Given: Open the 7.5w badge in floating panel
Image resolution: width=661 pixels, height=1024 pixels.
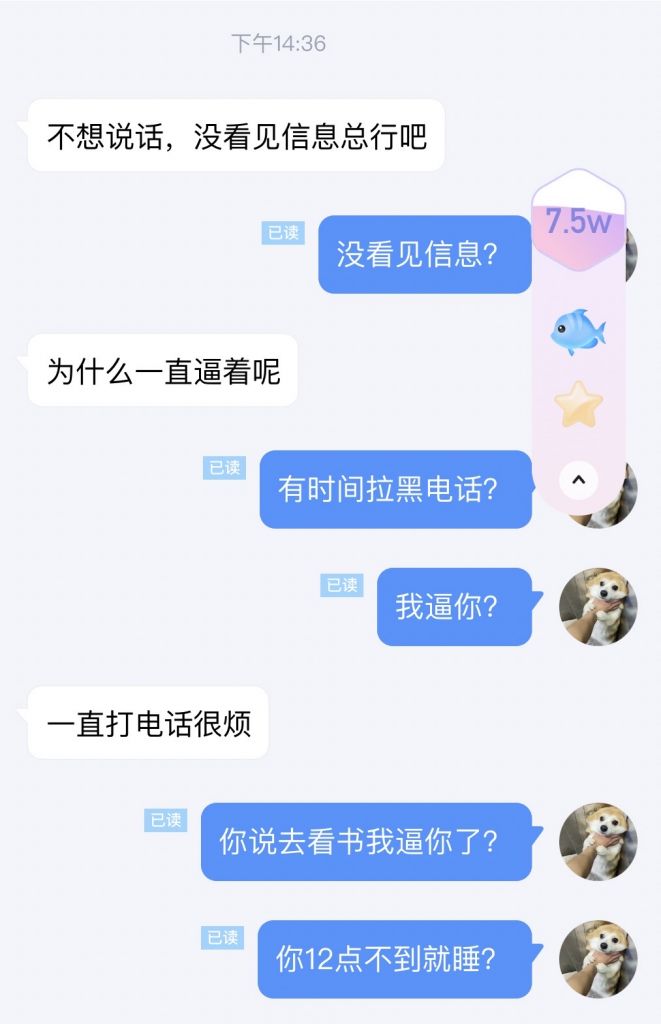Looking at the screenshot, I should [x=578, y=222].
